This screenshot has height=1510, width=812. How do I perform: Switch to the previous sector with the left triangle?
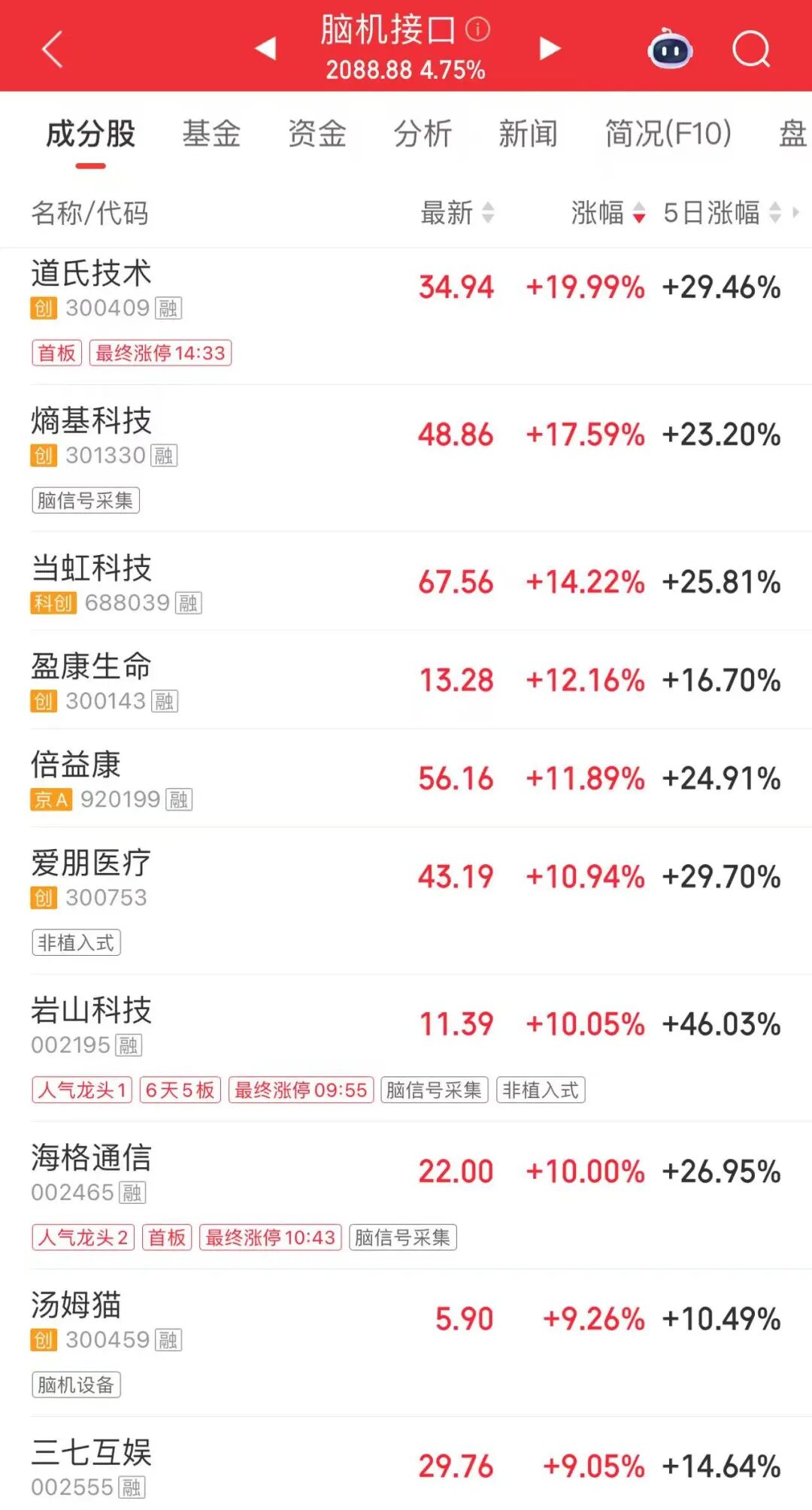(266, 48)
